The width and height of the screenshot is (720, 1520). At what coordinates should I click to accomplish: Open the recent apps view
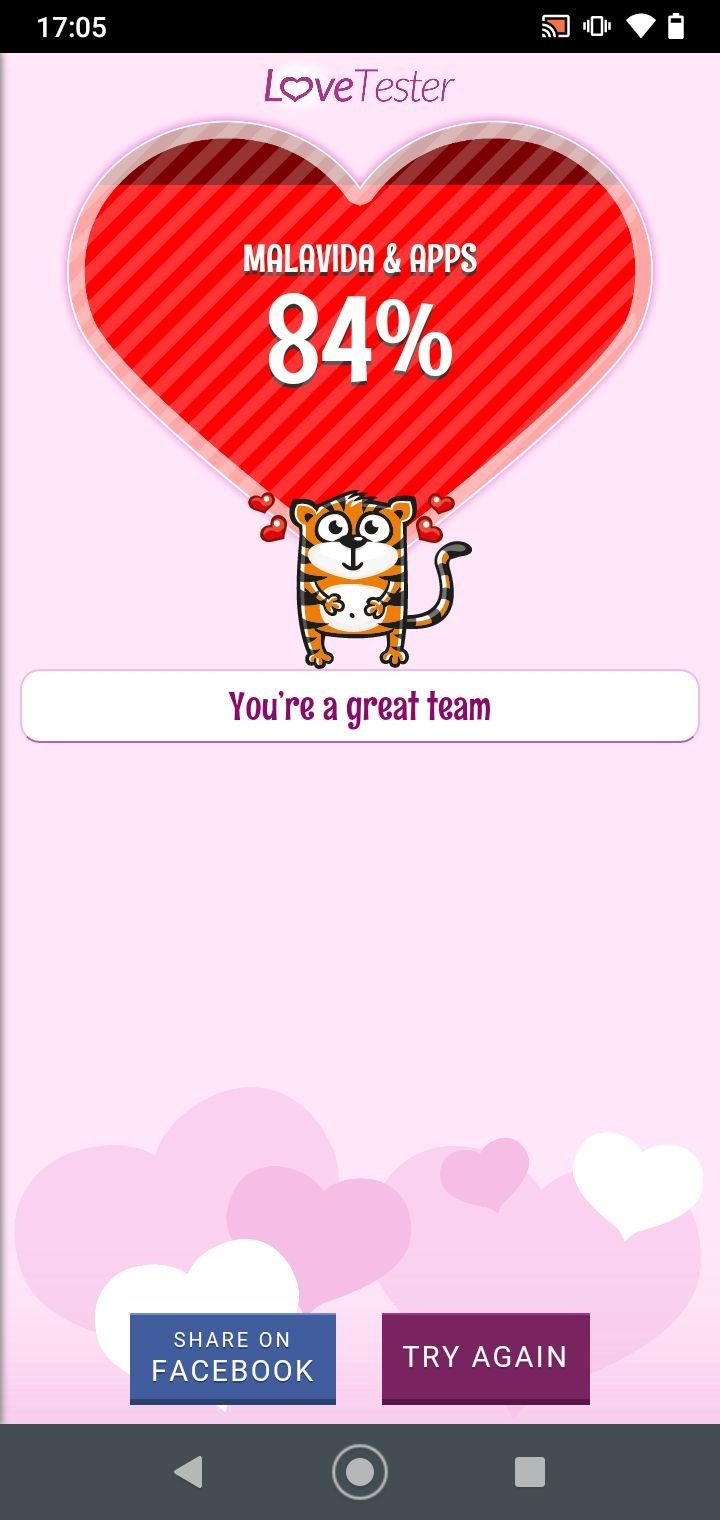[529, 1472]
